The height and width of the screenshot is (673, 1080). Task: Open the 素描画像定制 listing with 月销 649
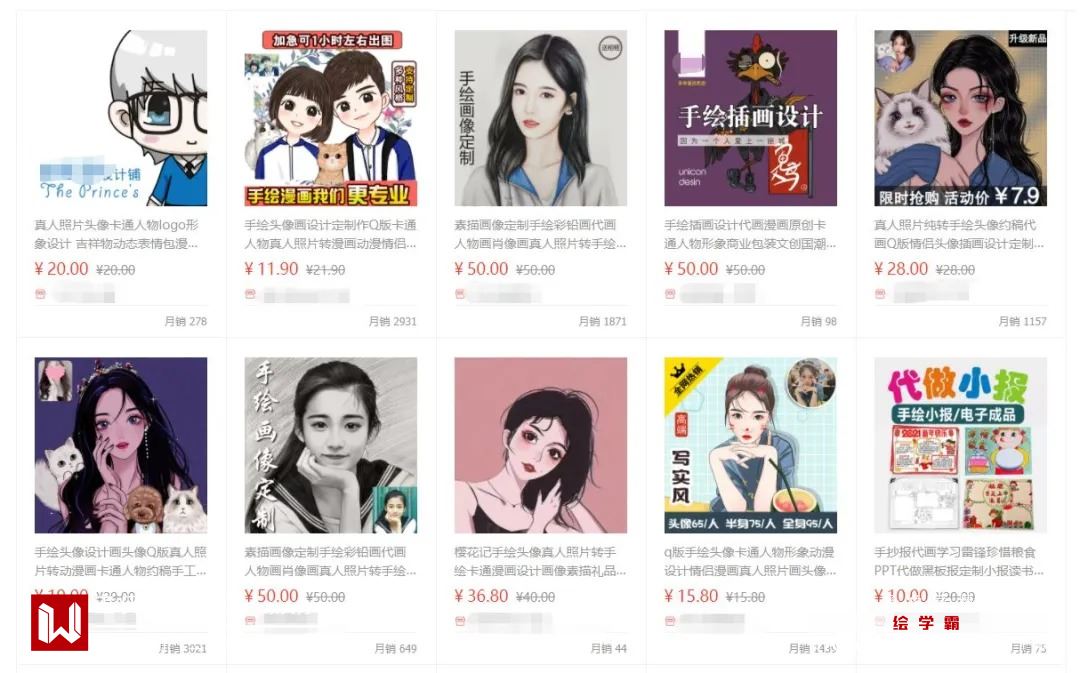click(x=331, y=445)
